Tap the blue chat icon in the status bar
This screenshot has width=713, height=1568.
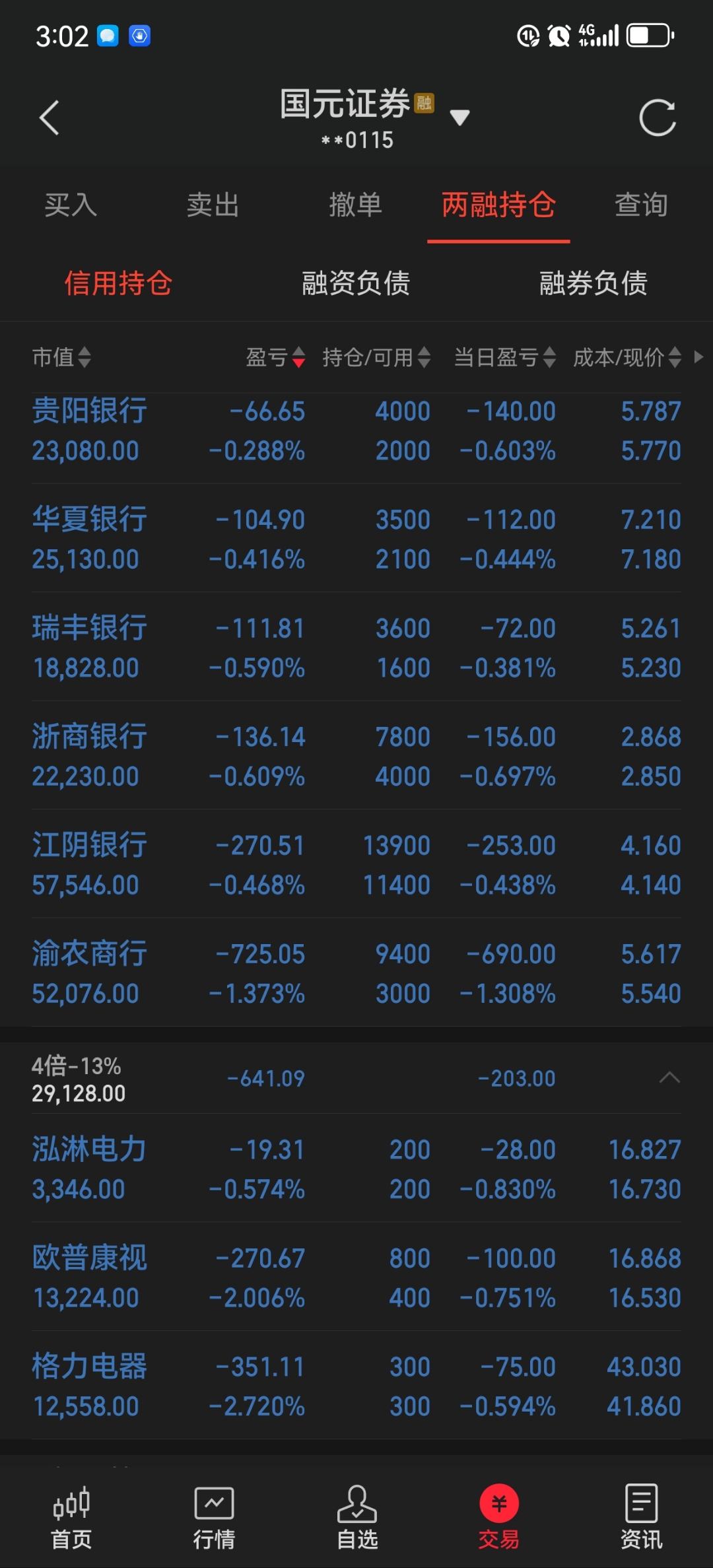point(107,36)
